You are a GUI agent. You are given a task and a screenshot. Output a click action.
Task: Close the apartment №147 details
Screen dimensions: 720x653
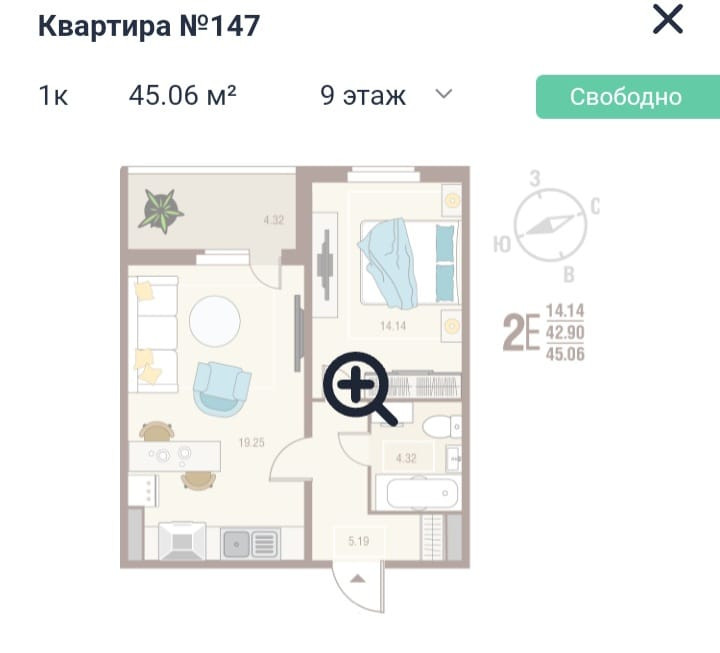point(668,19)
